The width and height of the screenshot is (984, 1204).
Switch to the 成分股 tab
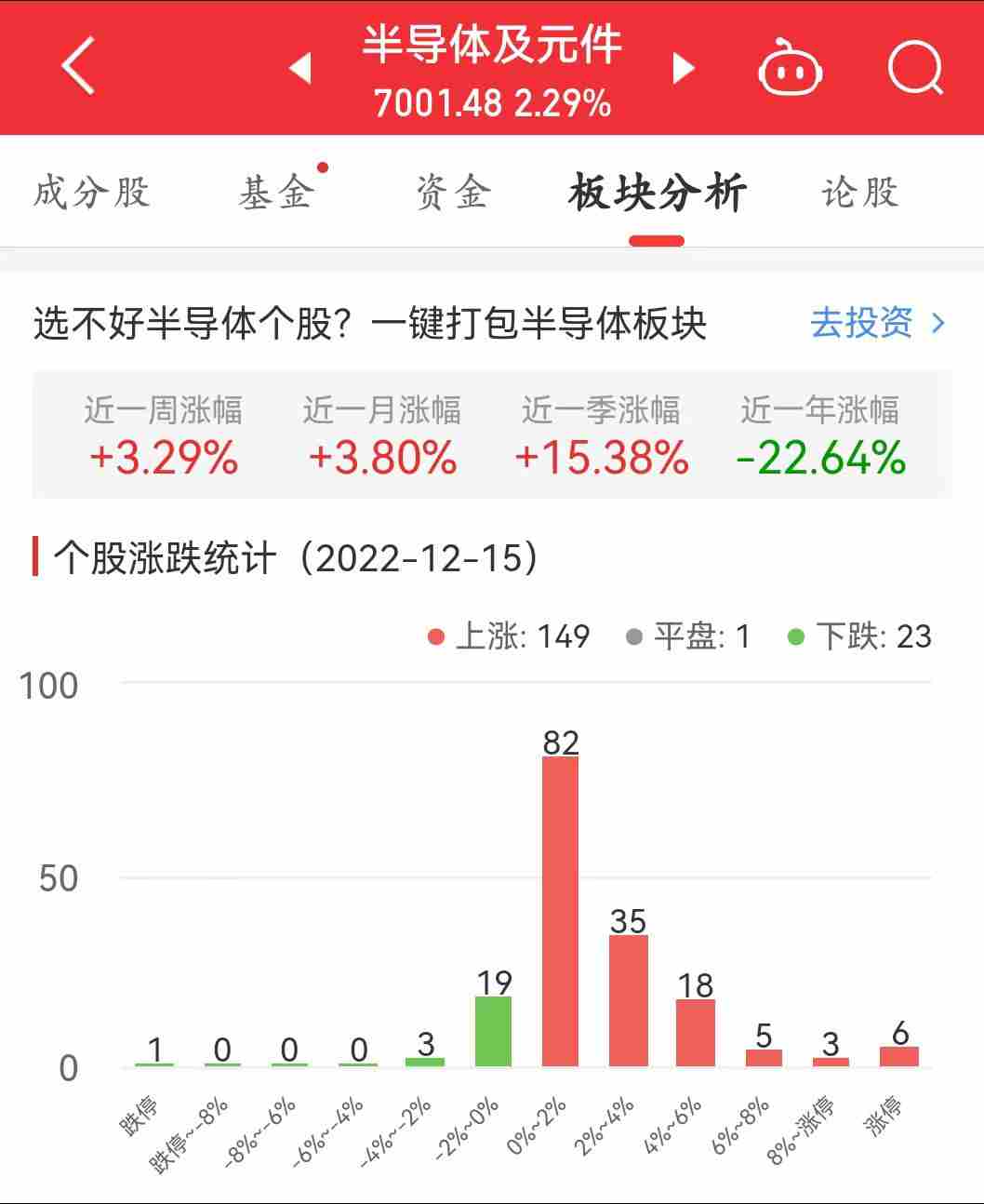(91, 193)
